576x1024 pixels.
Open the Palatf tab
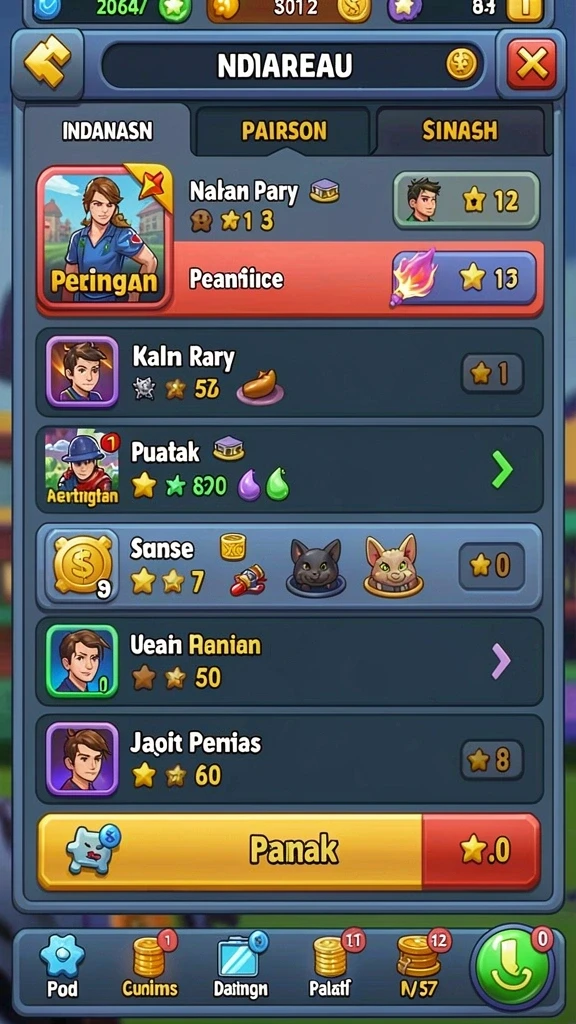[x=330, y=967]
